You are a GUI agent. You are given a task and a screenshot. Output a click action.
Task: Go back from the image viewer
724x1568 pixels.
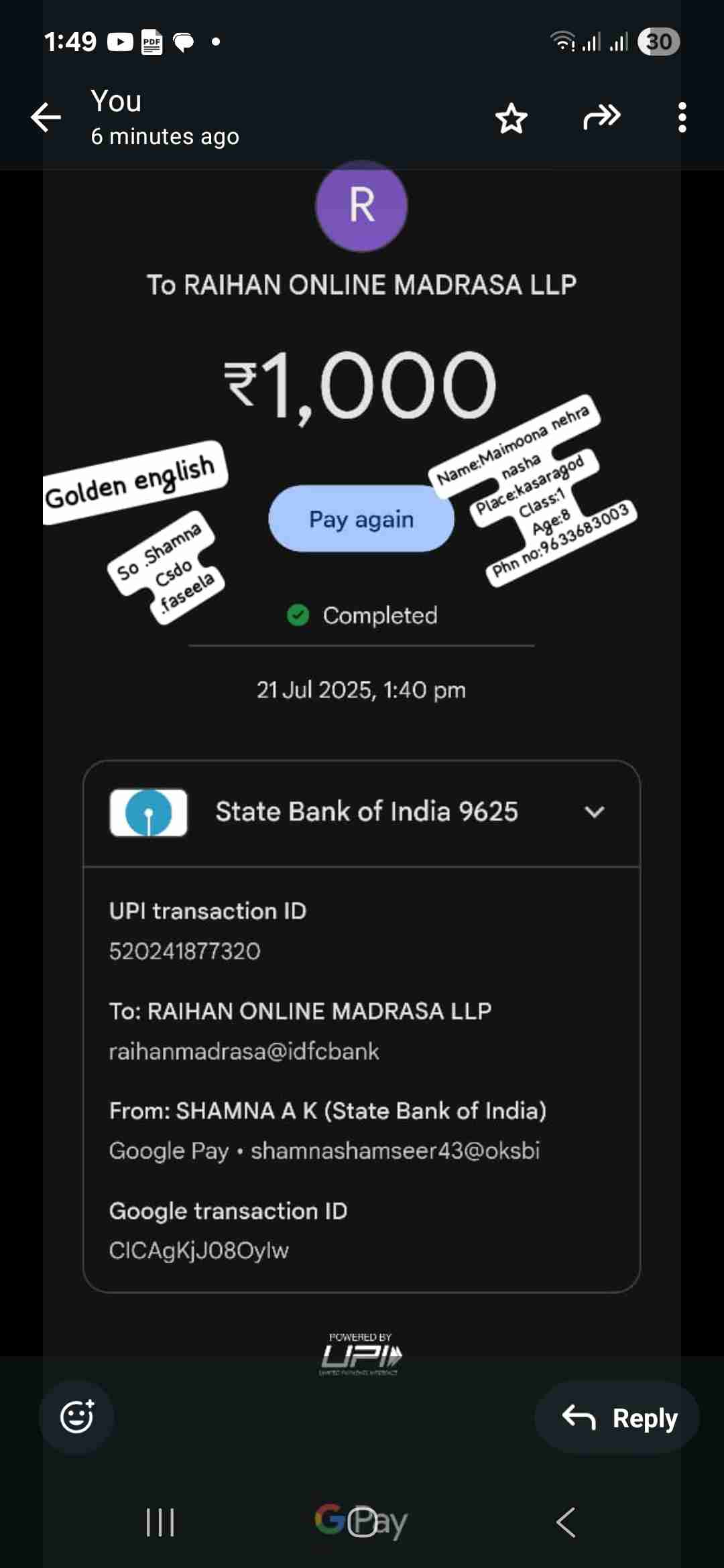(46, 118)
